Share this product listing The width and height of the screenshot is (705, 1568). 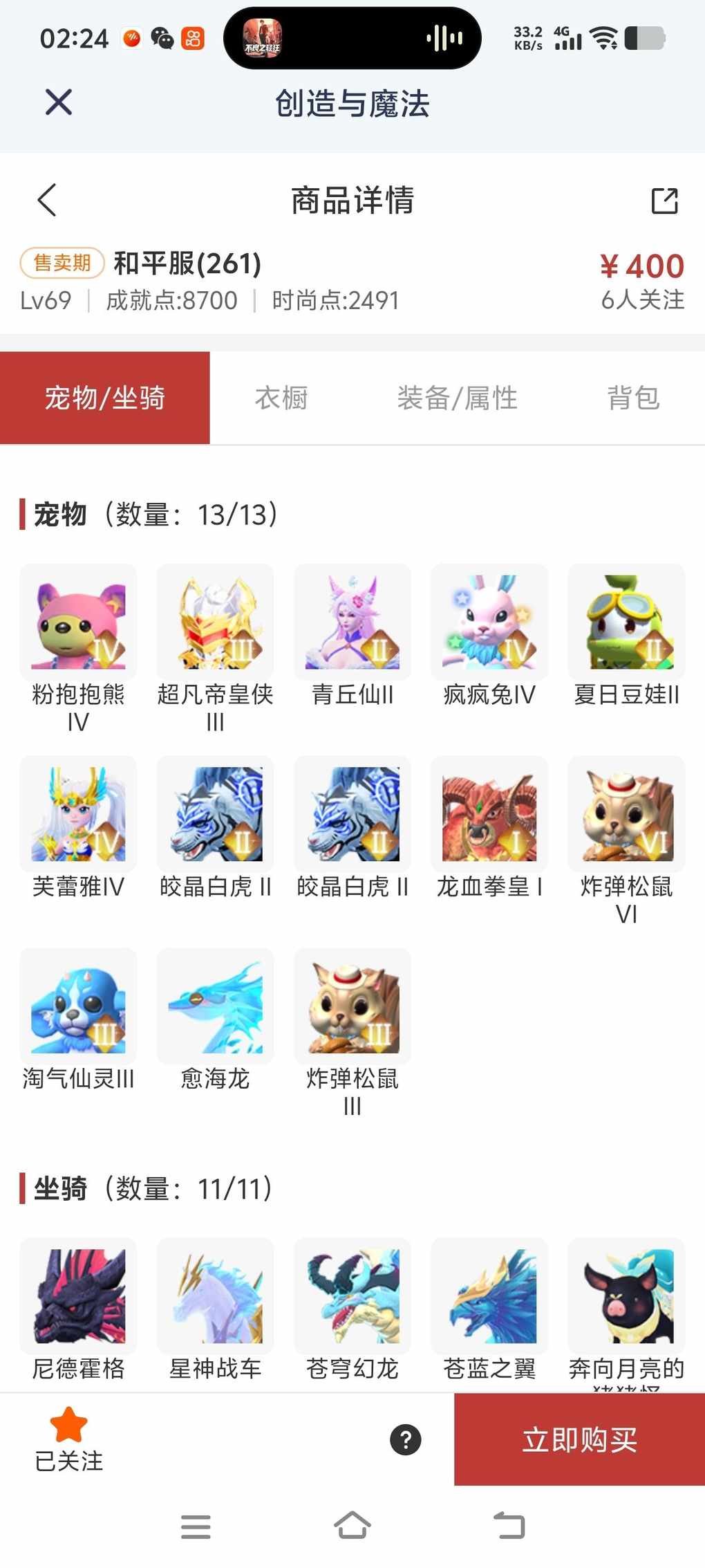click(x=664, y=201)
